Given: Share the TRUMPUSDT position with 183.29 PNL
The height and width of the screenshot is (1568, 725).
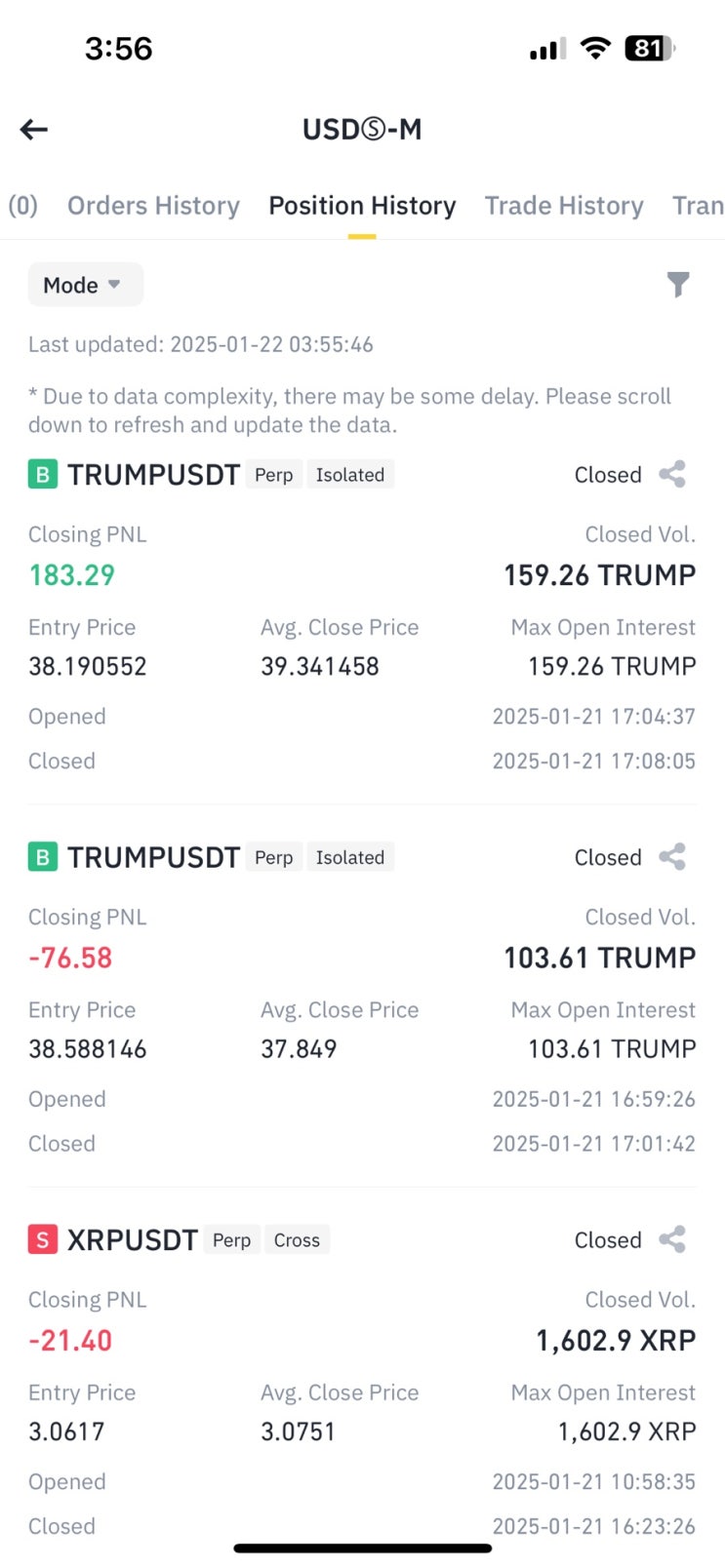Looking at the screenshot, I should (672, 475).
